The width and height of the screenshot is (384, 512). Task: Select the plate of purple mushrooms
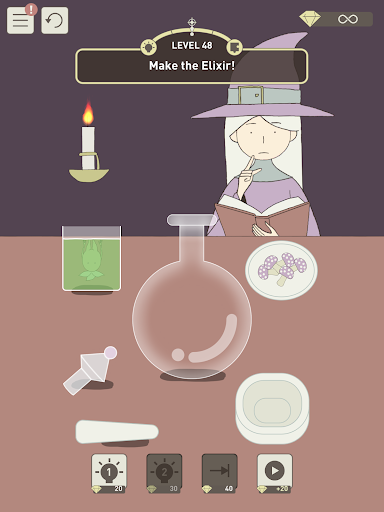click(x=282, y=270)
